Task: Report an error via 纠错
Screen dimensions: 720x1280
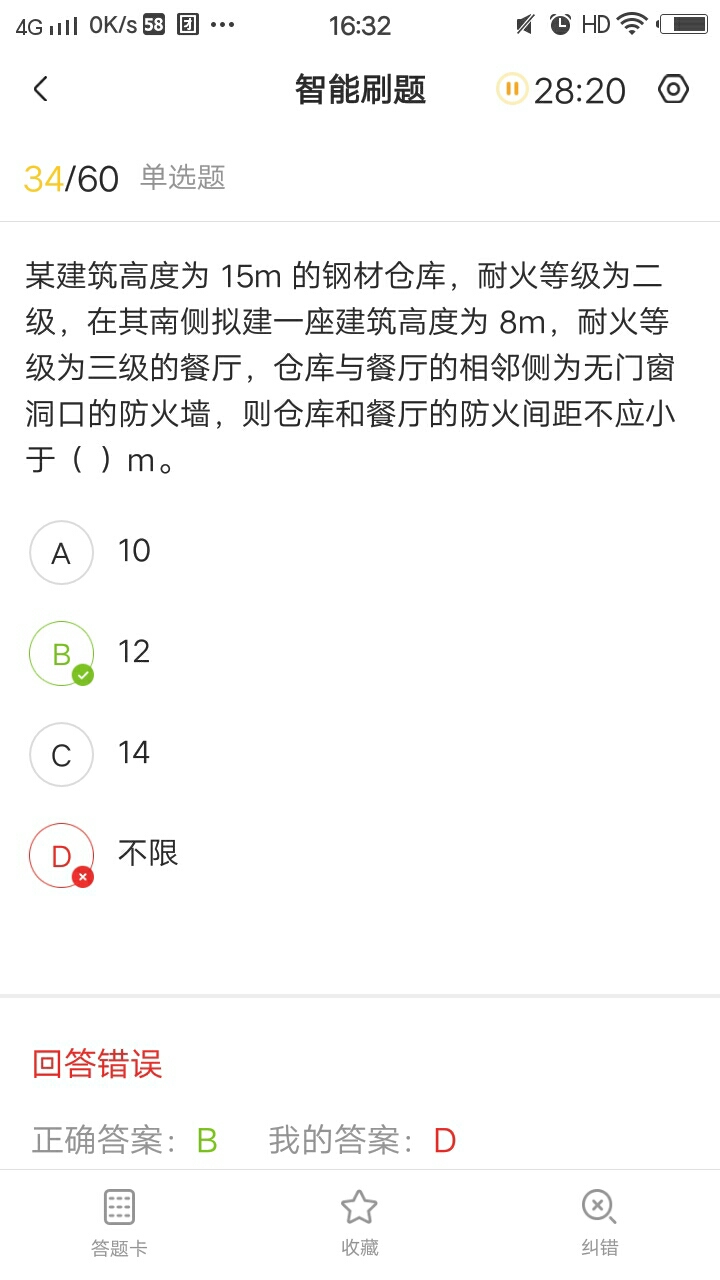Action: coord(599,1222)
